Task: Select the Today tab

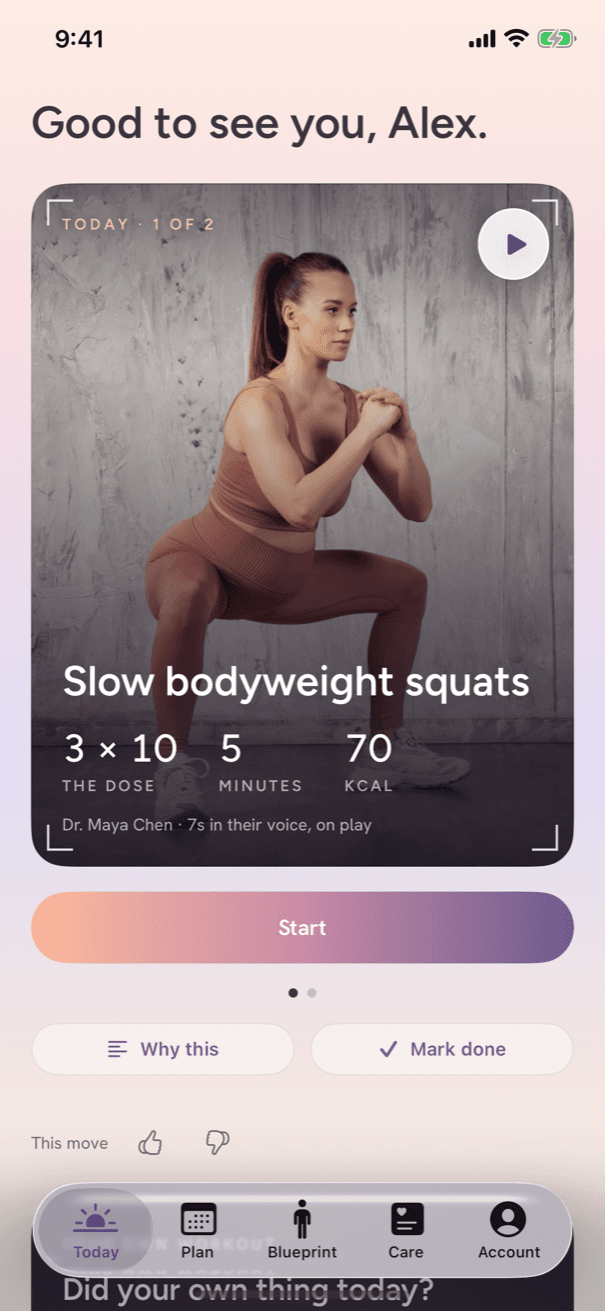Action: point(96,1231)
